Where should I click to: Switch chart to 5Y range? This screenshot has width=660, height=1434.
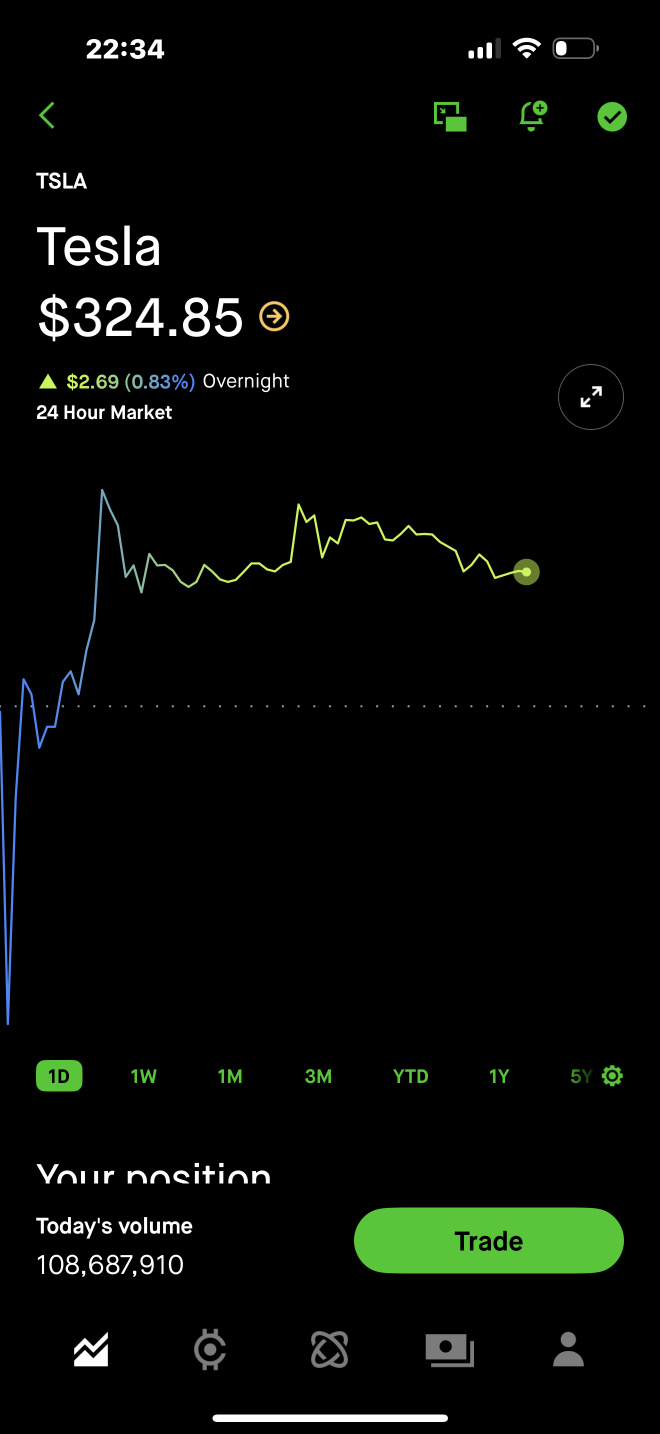tap(581, 1076)
